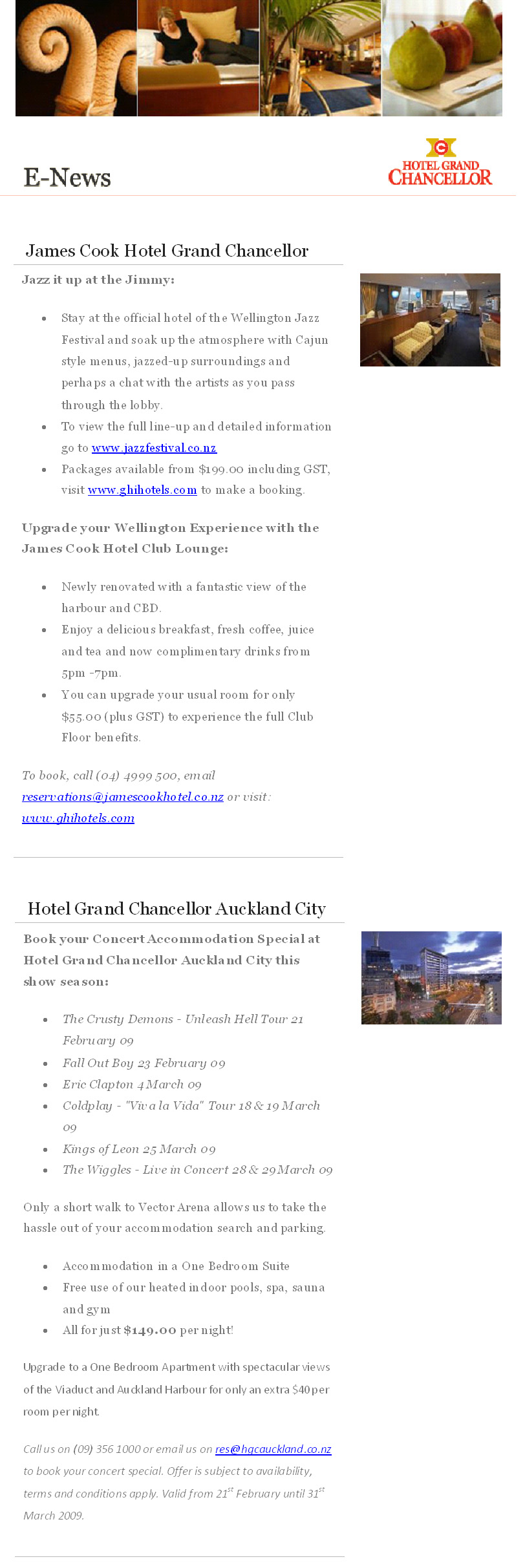Tap the reservations@jamescookhotel.co.nz email link
Image resolution: width=525 pixels, height=1568 pixels.
[123, 797]
